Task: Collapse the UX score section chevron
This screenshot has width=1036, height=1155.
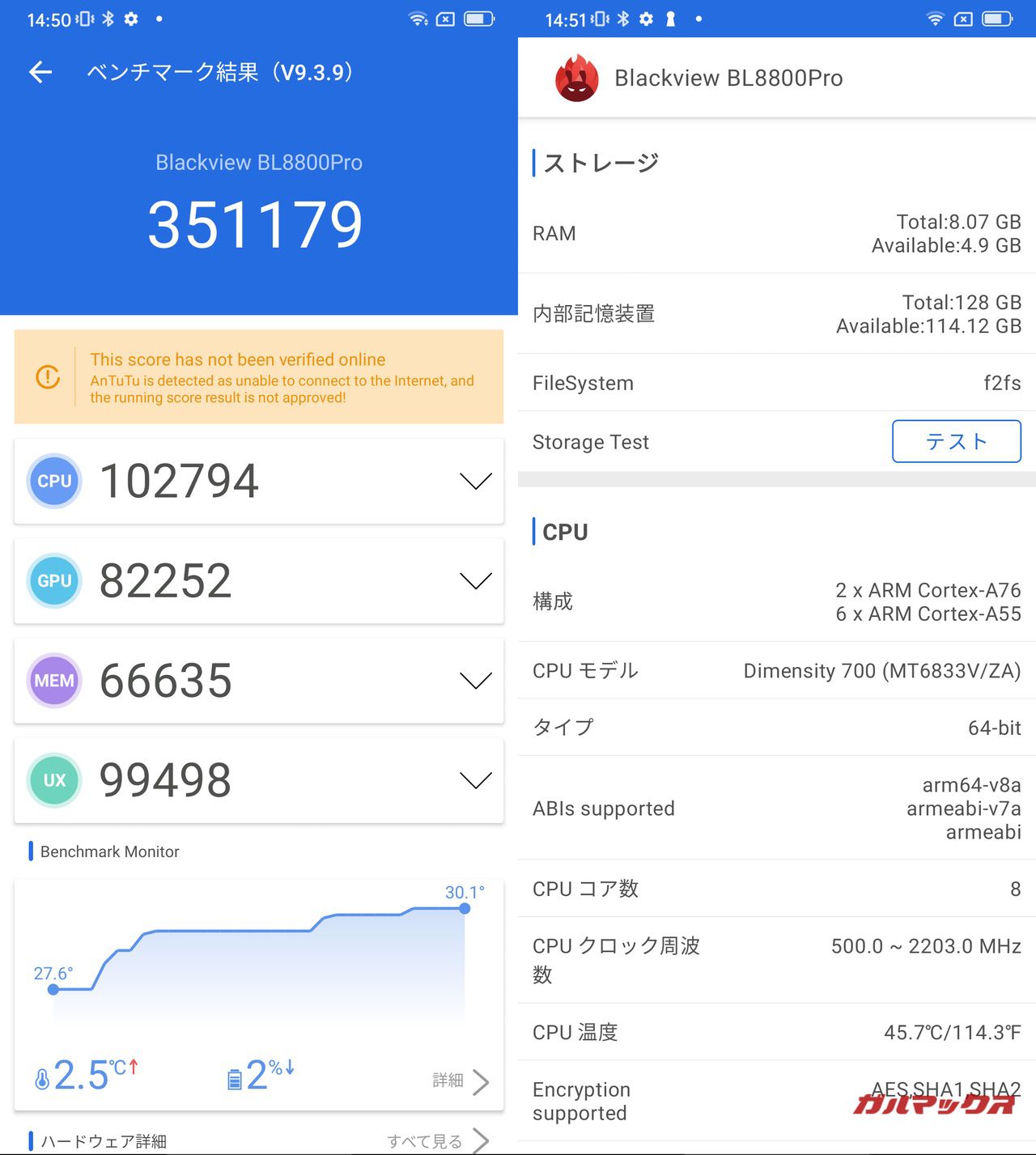Action: click(x=475, y=779)
